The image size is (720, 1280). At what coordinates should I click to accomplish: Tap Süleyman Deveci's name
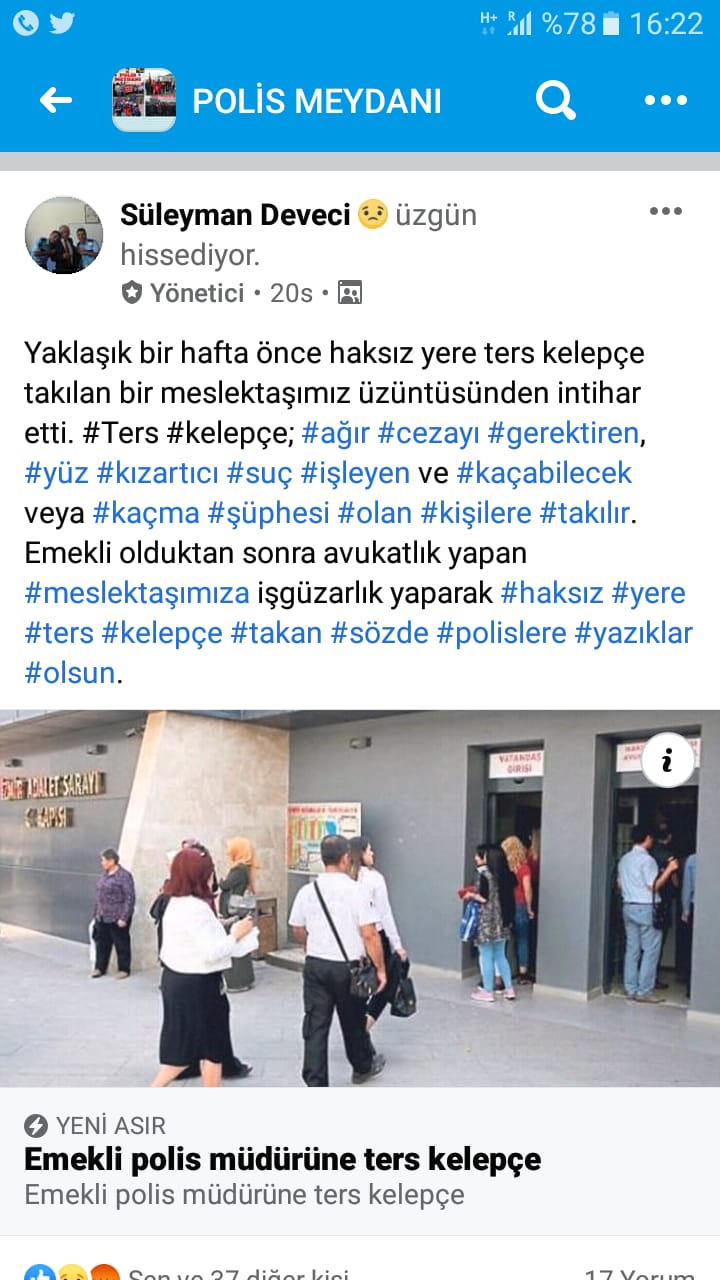pyautogui.click(x=235, y=215)
